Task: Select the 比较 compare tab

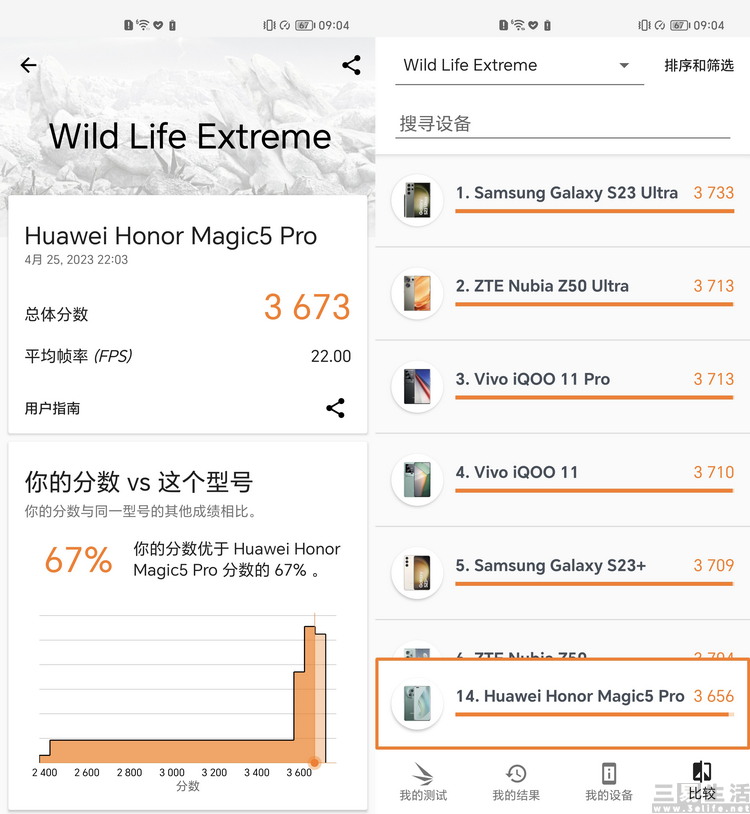Action: [x=702, y=782]
